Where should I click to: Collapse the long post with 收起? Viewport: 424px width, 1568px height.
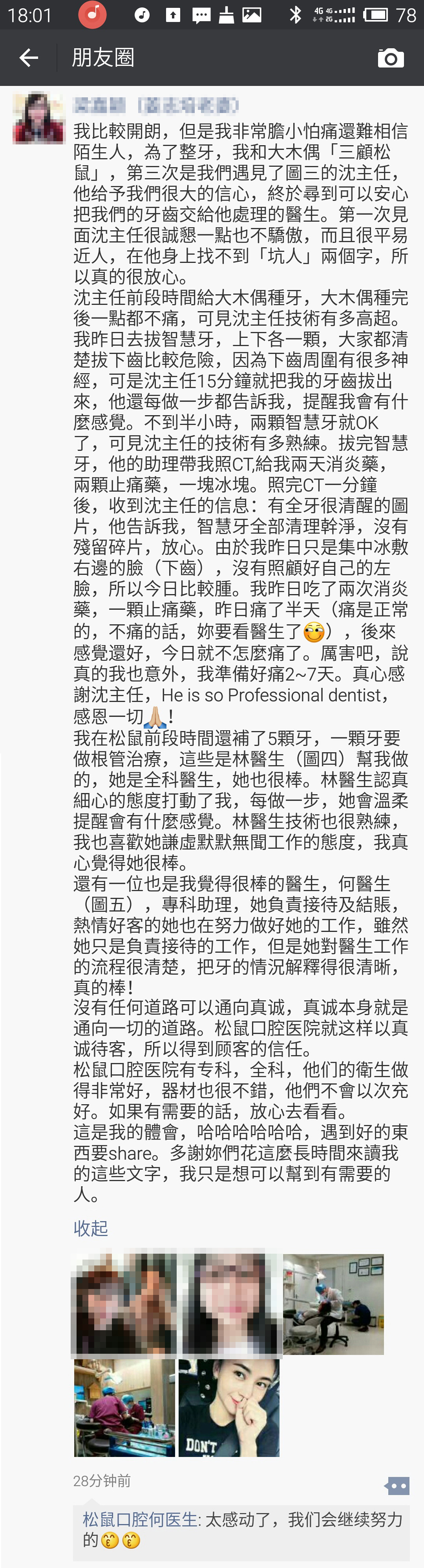90,1228
